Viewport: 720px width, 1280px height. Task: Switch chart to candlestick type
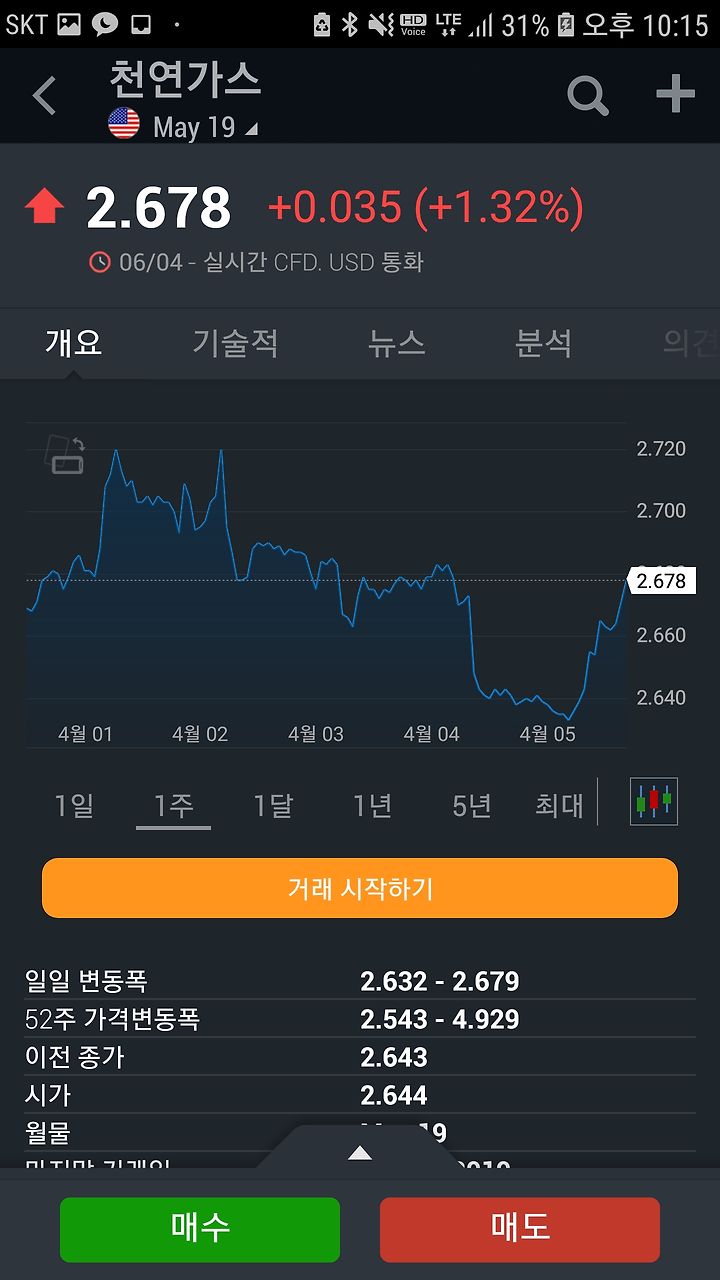tap(654, 801)
